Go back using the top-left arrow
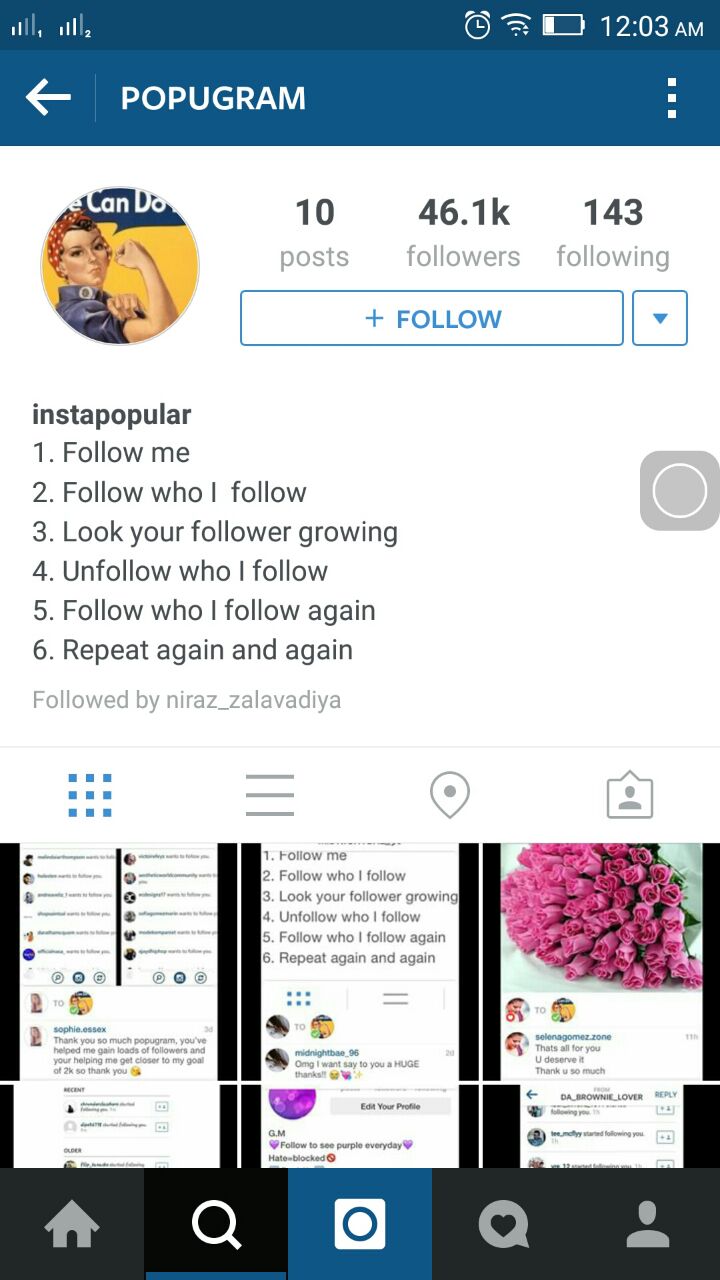 pyautogui.click(x=48, y=98)
